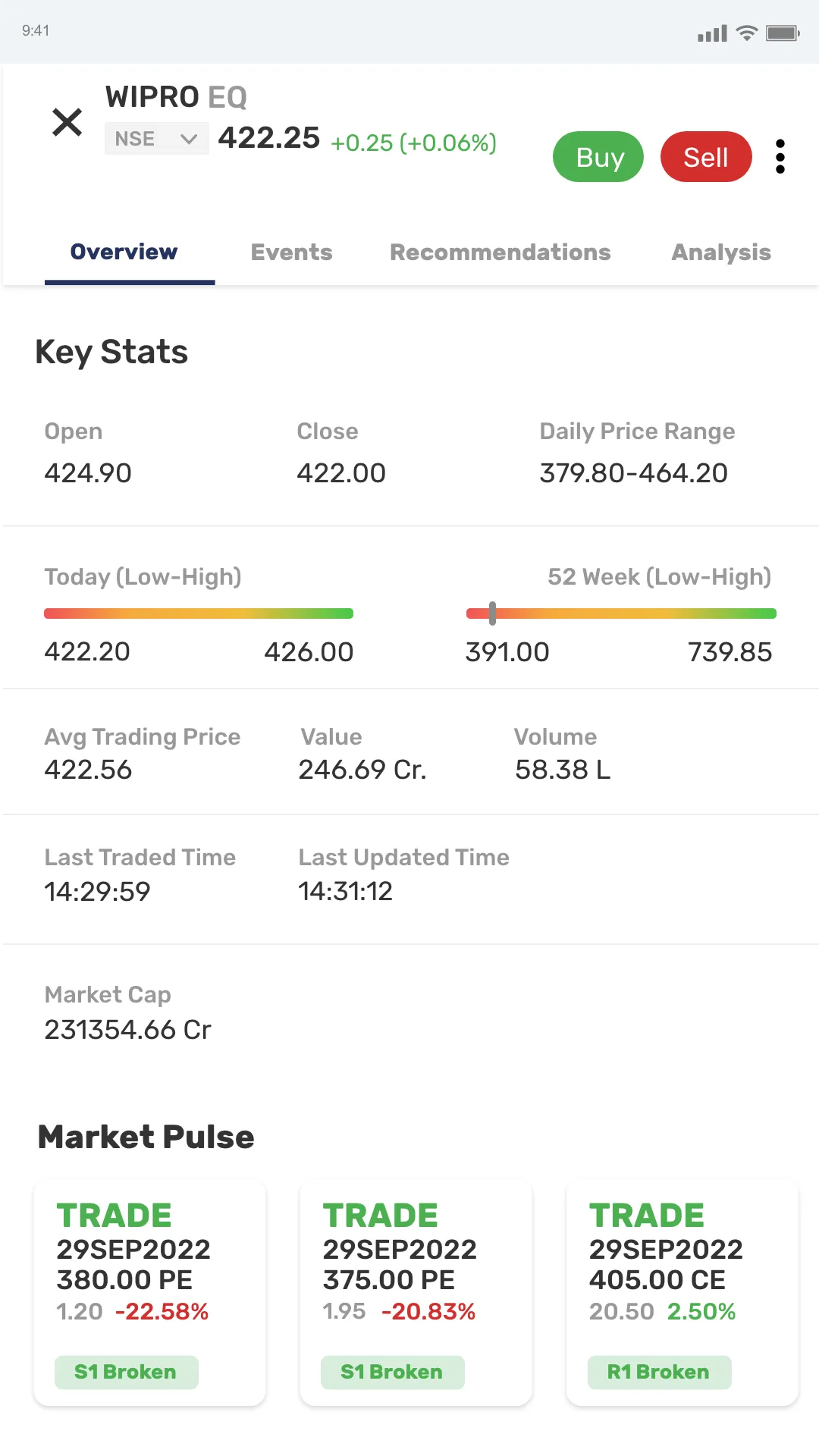Switch to the Events tab
This screenshot has height=1456, width=819.
point(291,253)
